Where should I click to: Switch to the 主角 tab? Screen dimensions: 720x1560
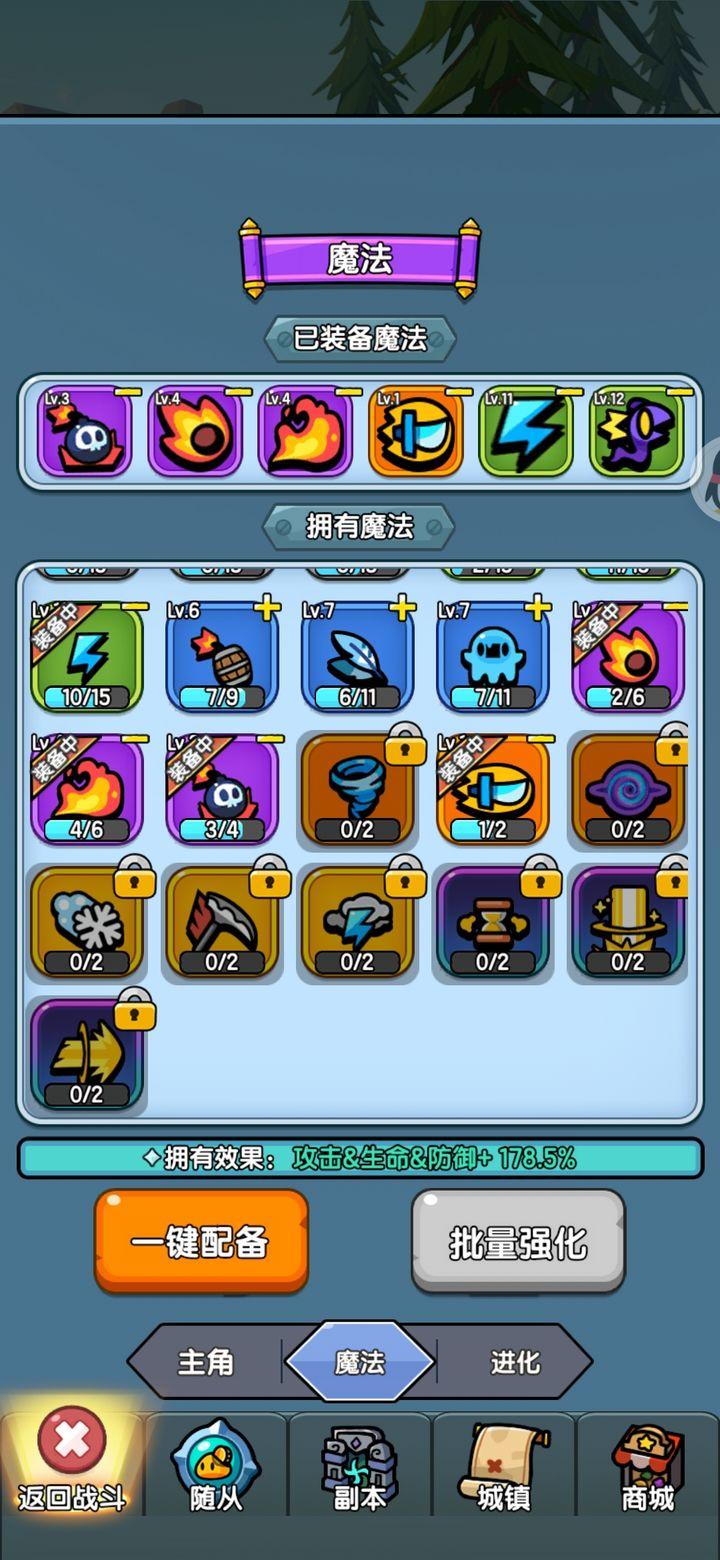coord(206,1362)
